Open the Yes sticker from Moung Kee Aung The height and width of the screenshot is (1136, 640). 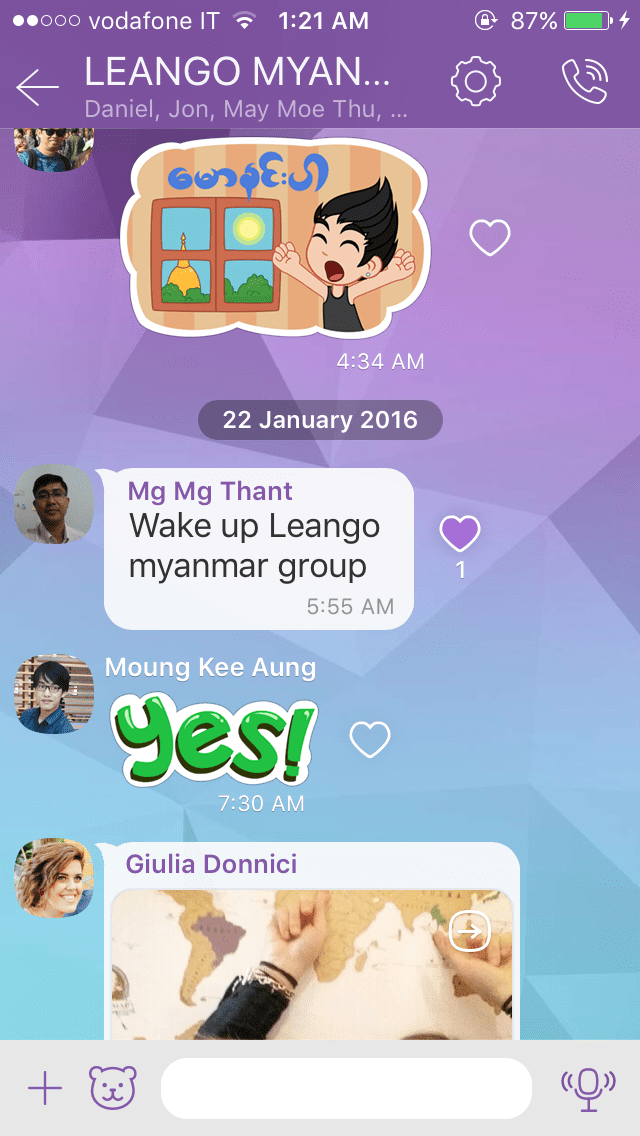[214, 740]
